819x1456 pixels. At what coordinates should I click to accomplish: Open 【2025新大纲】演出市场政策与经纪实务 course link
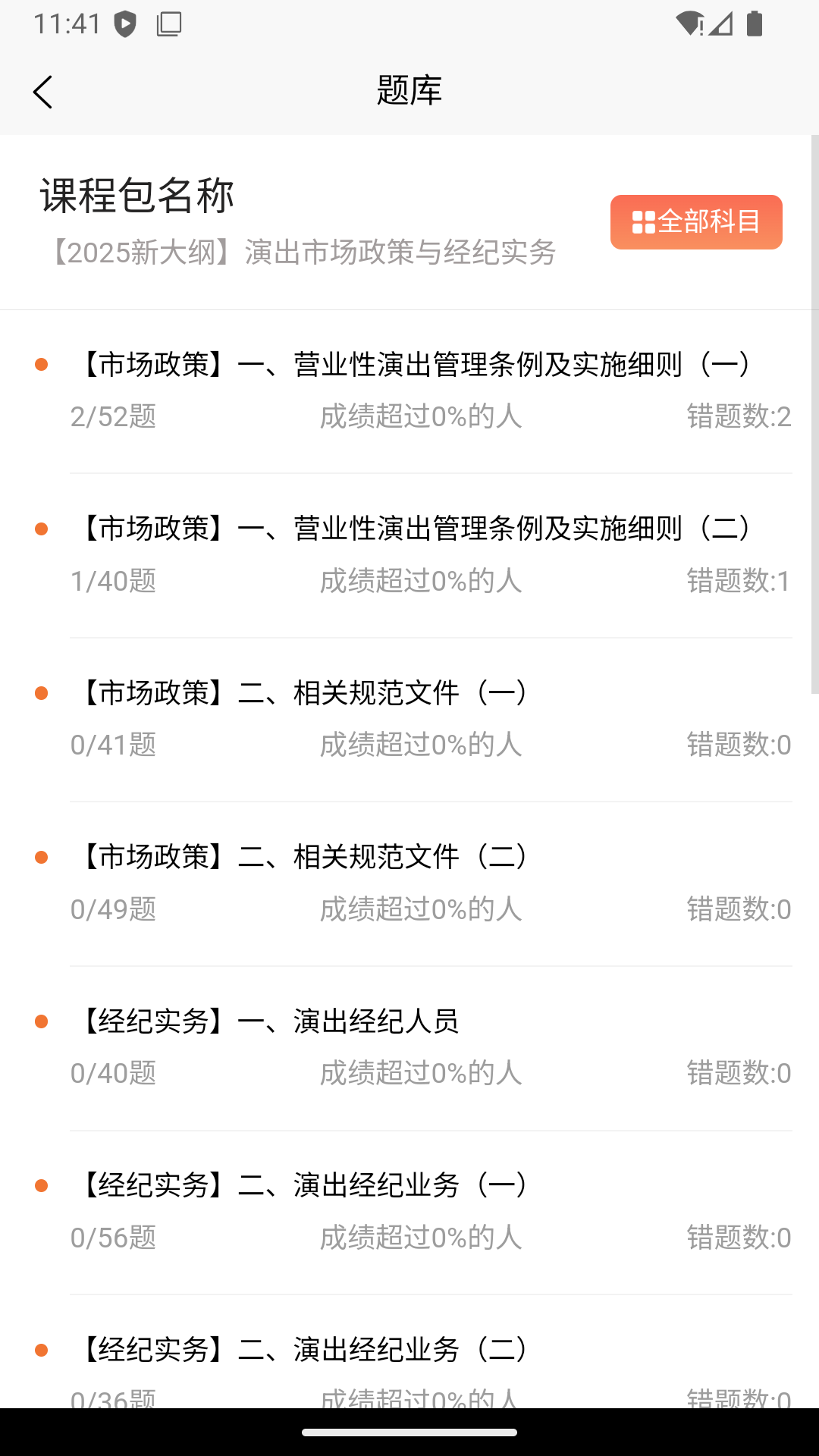[x=301, y=253]
